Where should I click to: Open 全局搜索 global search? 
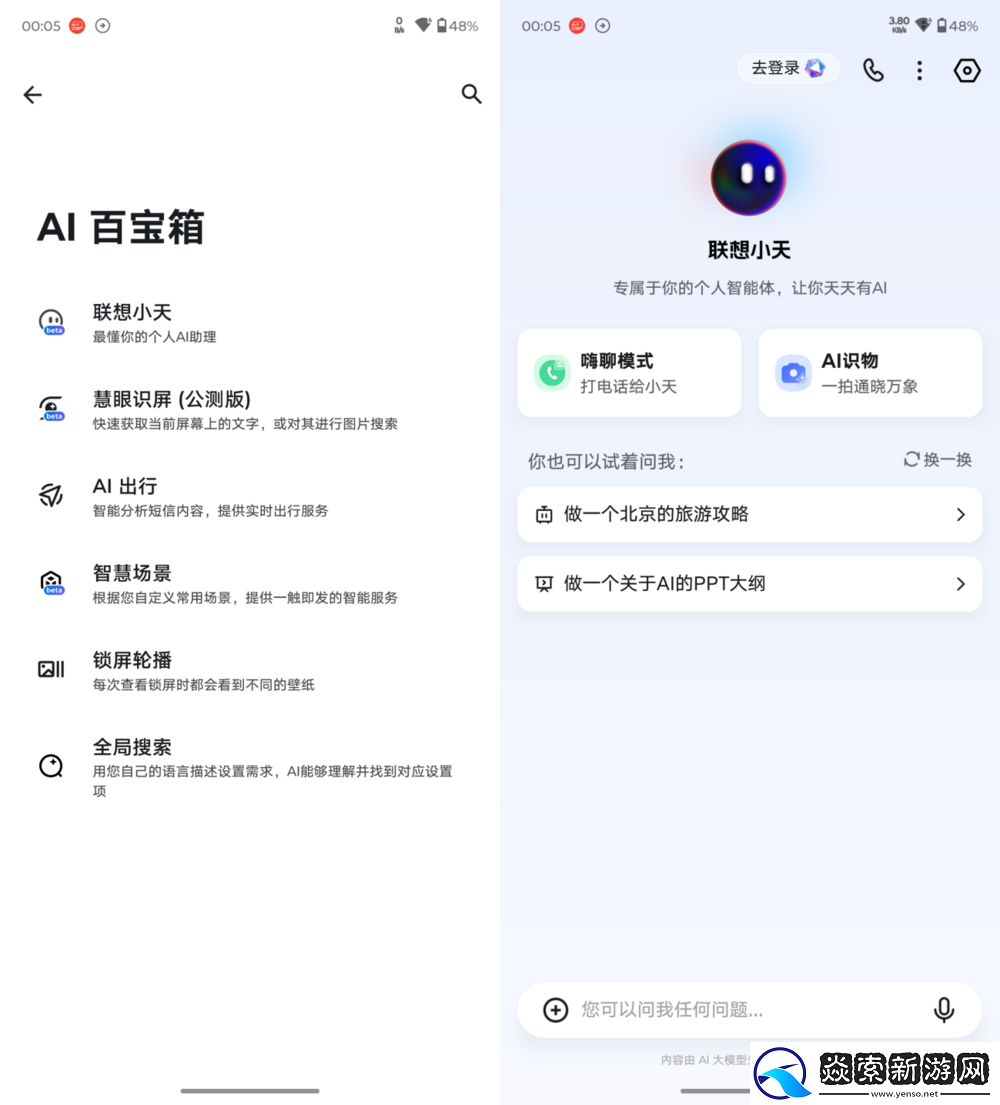click(51, 765)
